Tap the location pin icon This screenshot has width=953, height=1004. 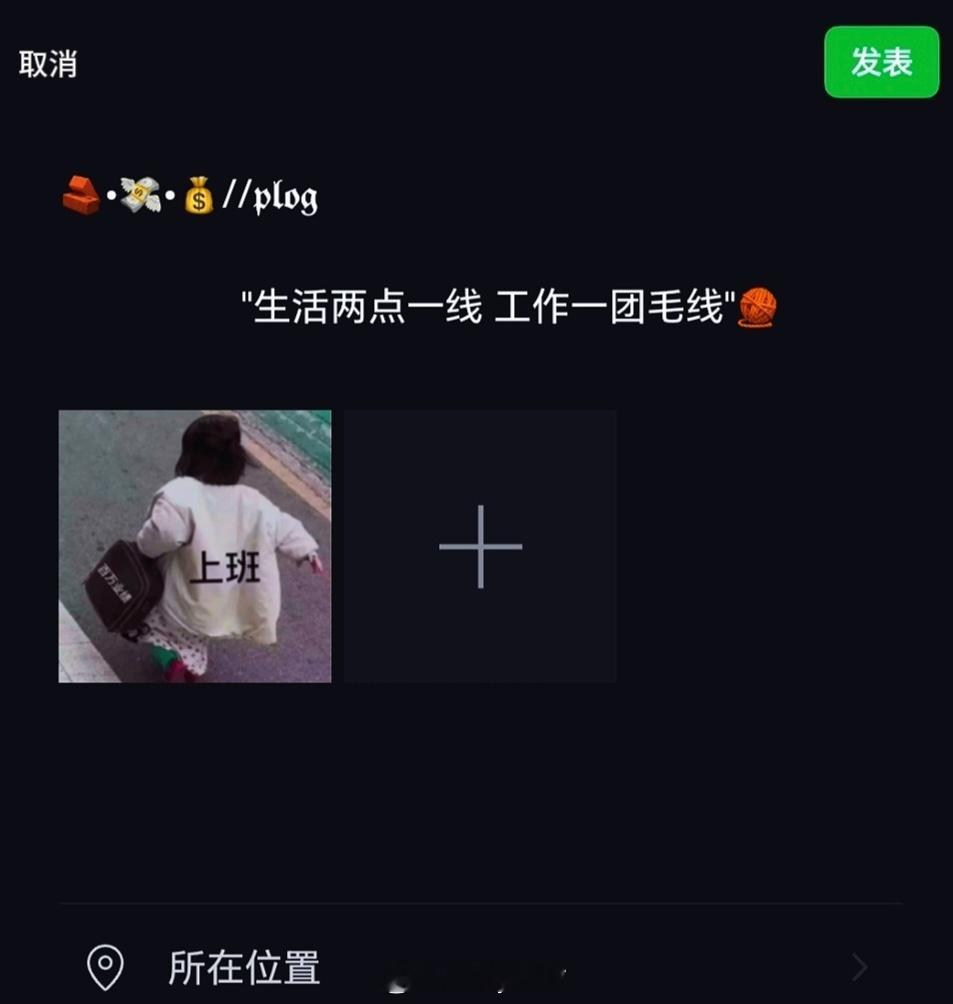point(103,965)
